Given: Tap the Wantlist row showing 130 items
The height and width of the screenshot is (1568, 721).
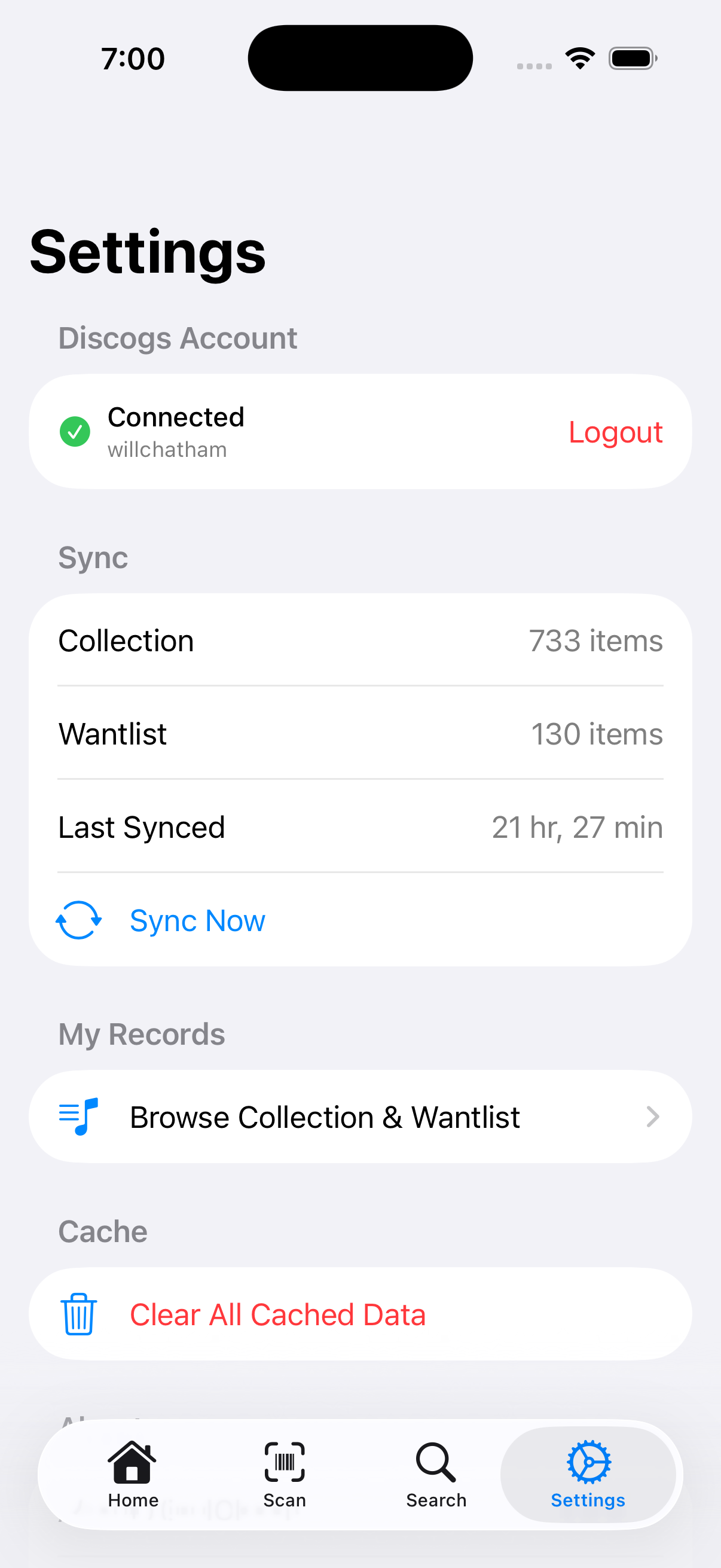Looking at the screenshot, I should tap(360, 734).
